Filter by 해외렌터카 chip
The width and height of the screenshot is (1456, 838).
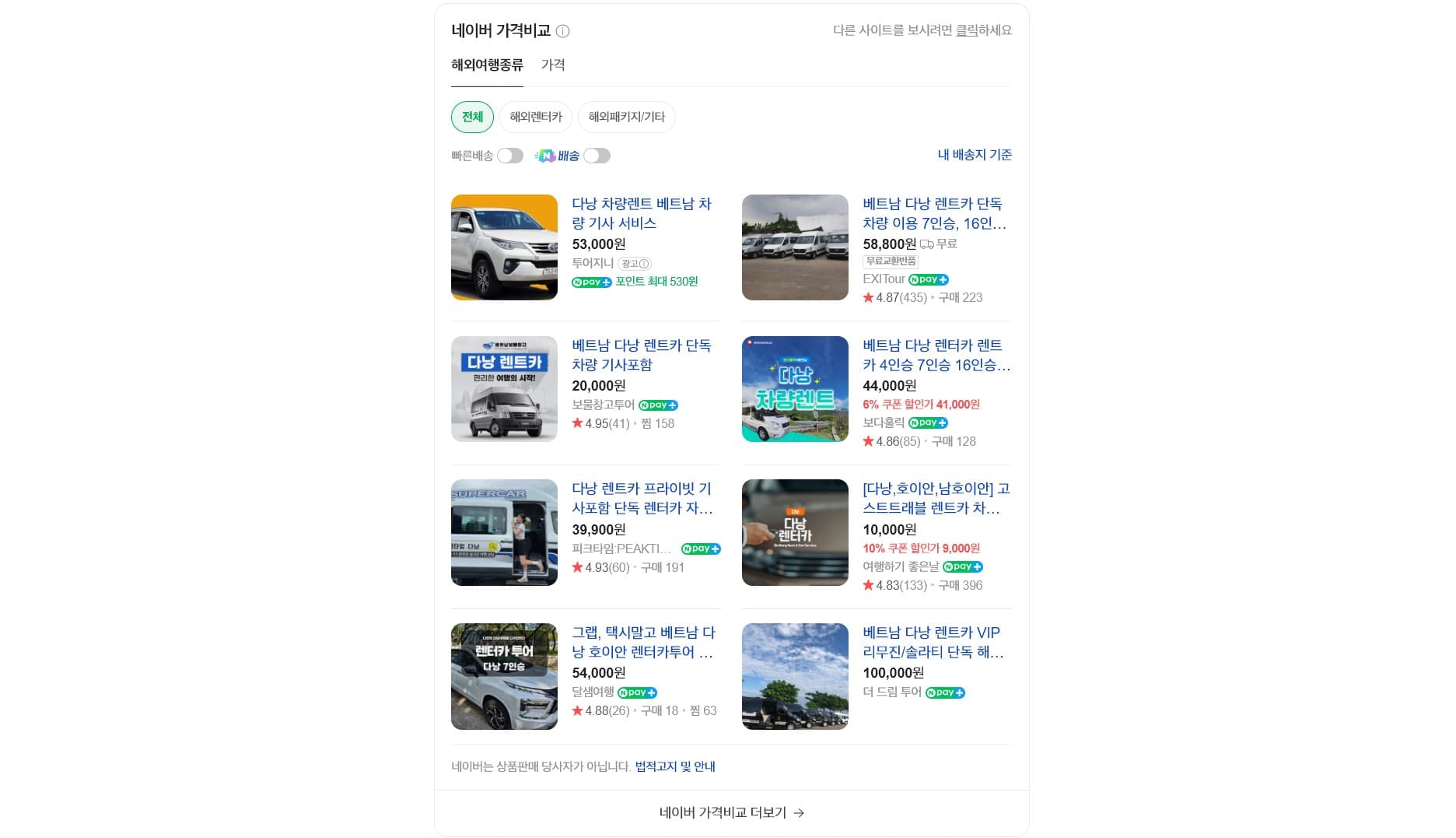[535, 117]
